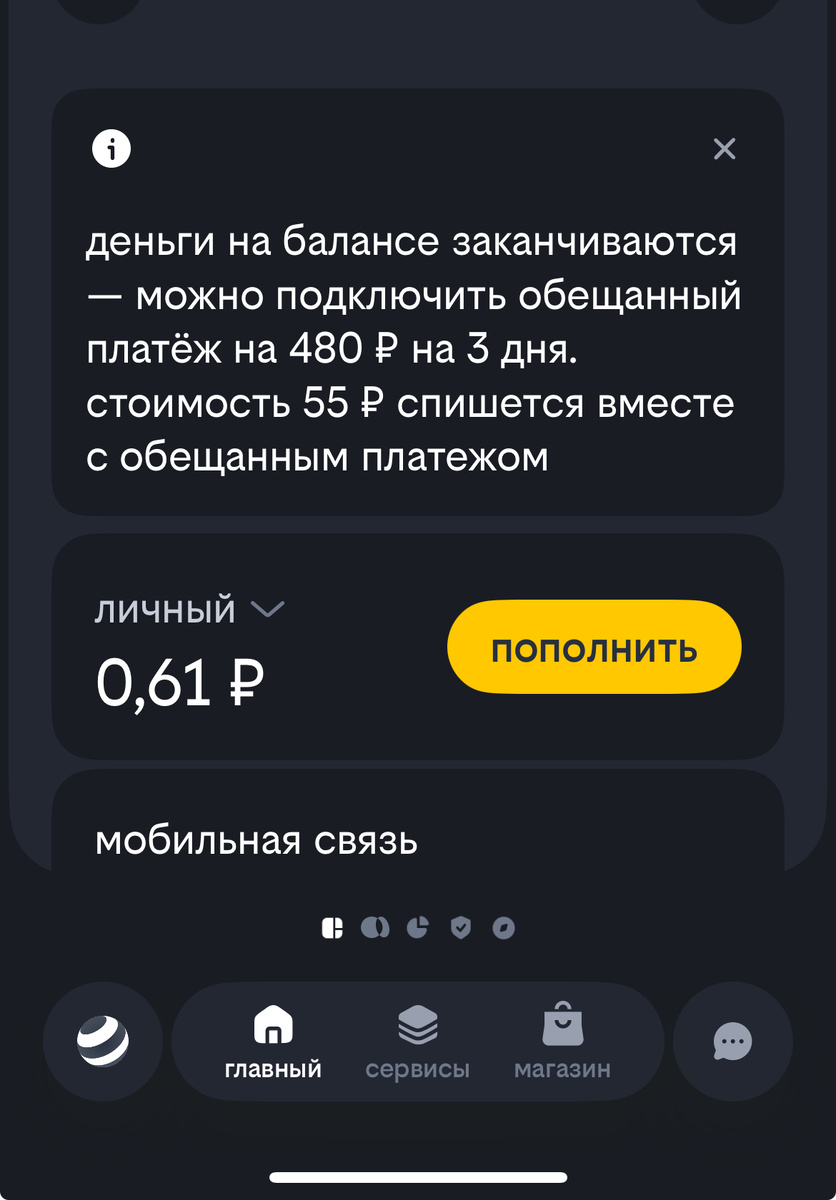Open the info icon on the banner
The width and height of the screenshot is (836, 1200).
point(111,148)
